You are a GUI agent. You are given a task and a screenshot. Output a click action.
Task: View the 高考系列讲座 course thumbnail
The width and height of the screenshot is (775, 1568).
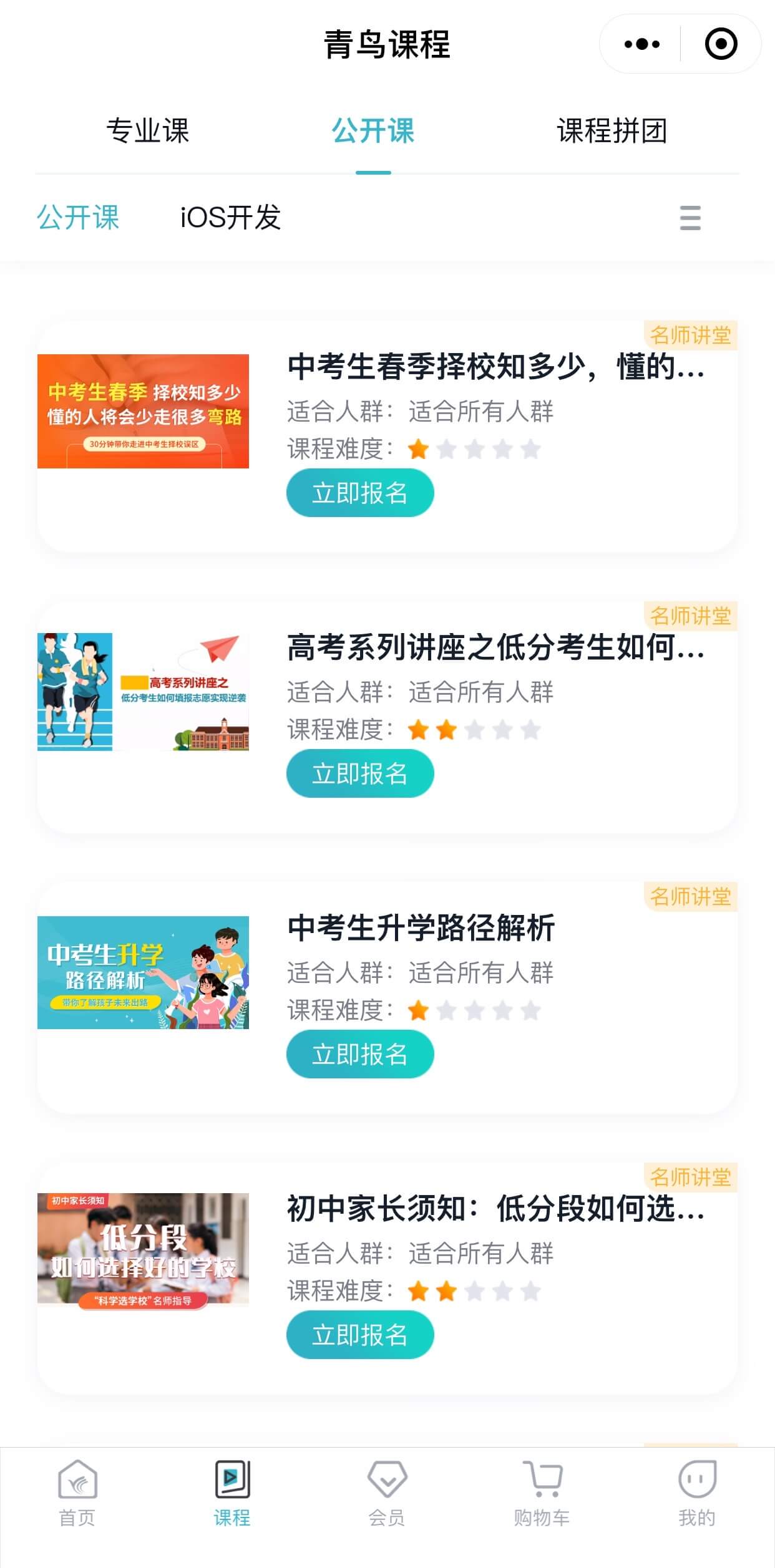tap(143, 692)
